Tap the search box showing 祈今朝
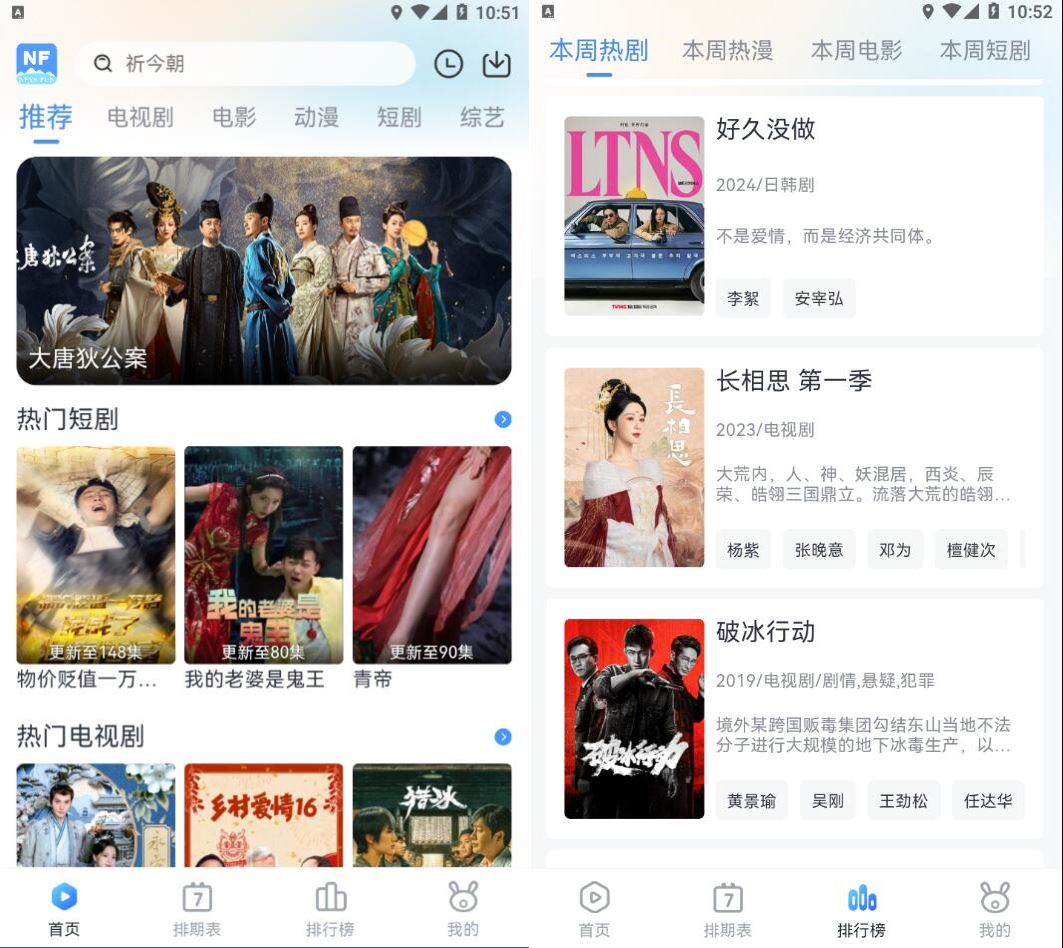Image resolution: width=1063 pixels, height=948 pixels. point(245,64)
